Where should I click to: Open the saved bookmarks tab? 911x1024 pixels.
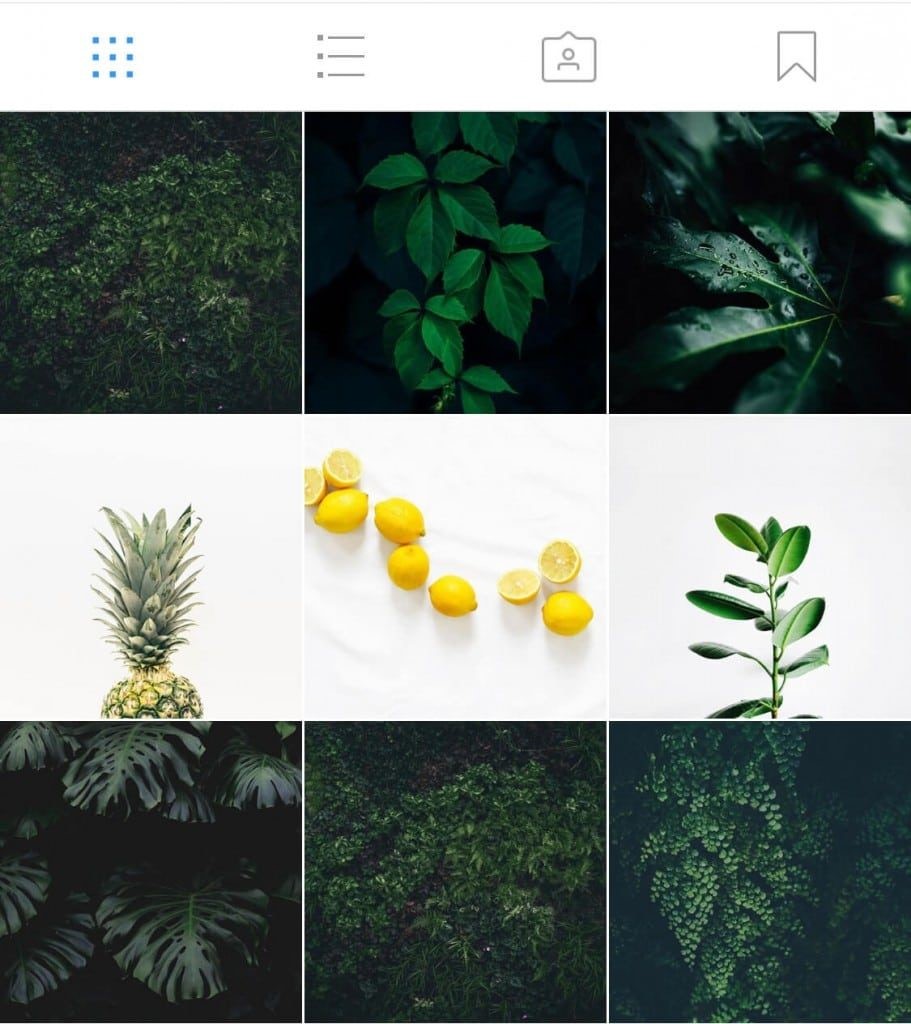(796, 56)
